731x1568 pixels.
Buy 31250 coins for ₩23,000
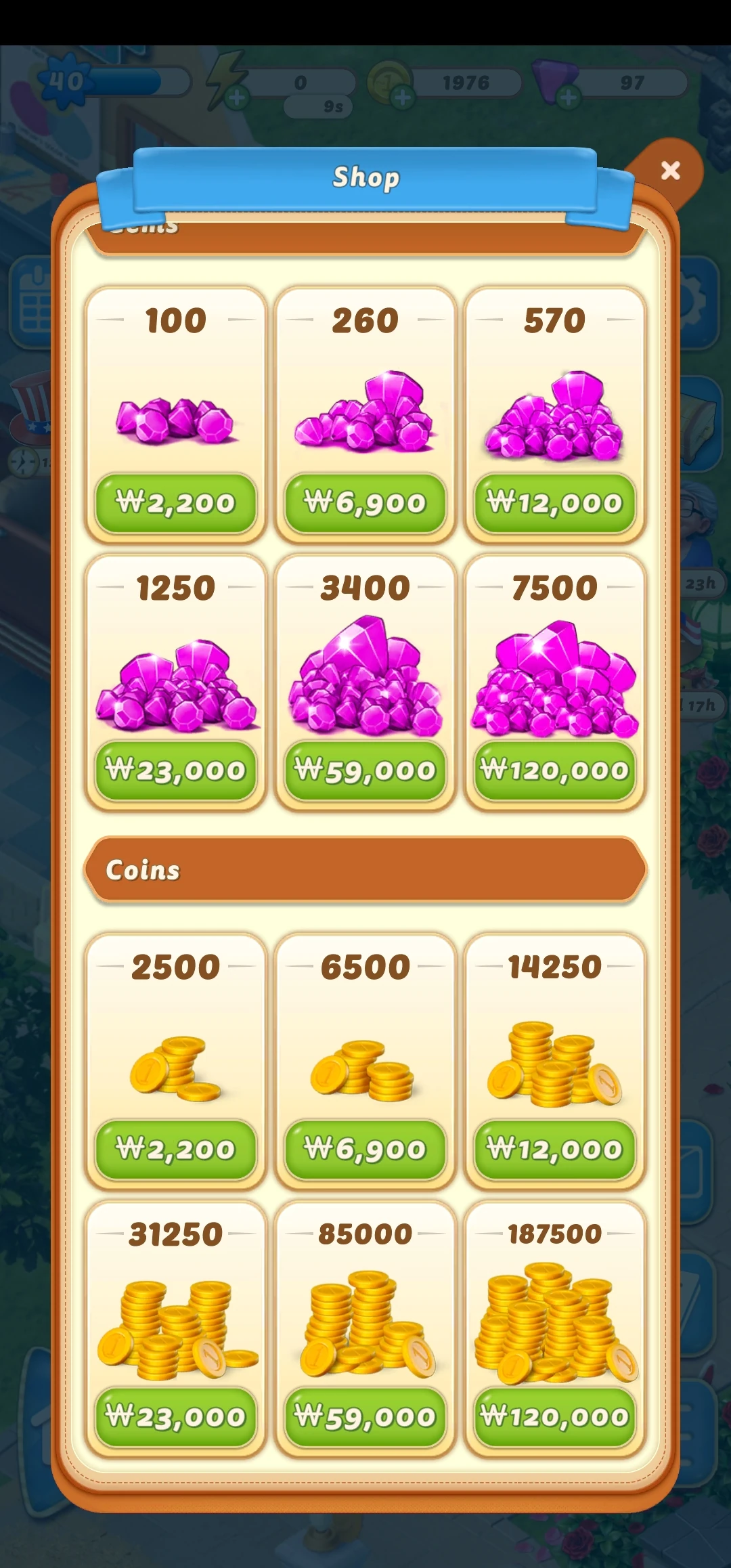[x=177, y=1415]
